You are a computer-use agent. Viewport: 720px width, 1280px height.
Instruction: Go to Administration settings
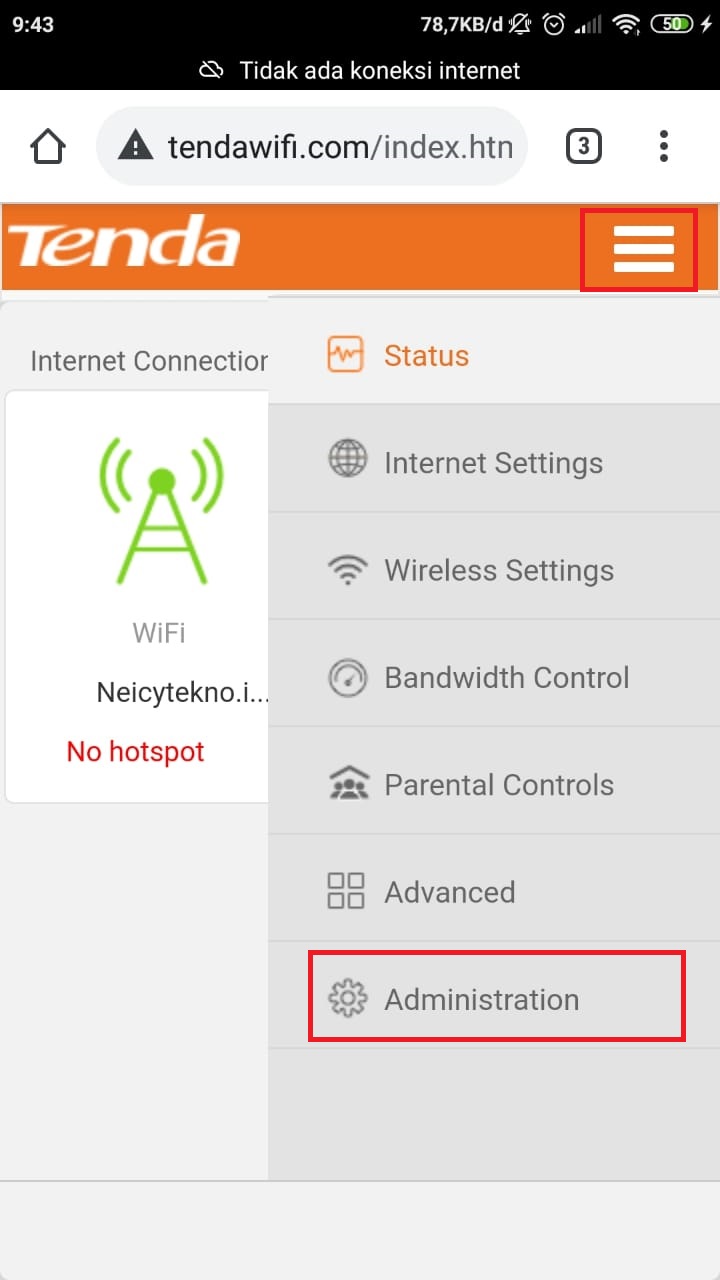(494, 998)
